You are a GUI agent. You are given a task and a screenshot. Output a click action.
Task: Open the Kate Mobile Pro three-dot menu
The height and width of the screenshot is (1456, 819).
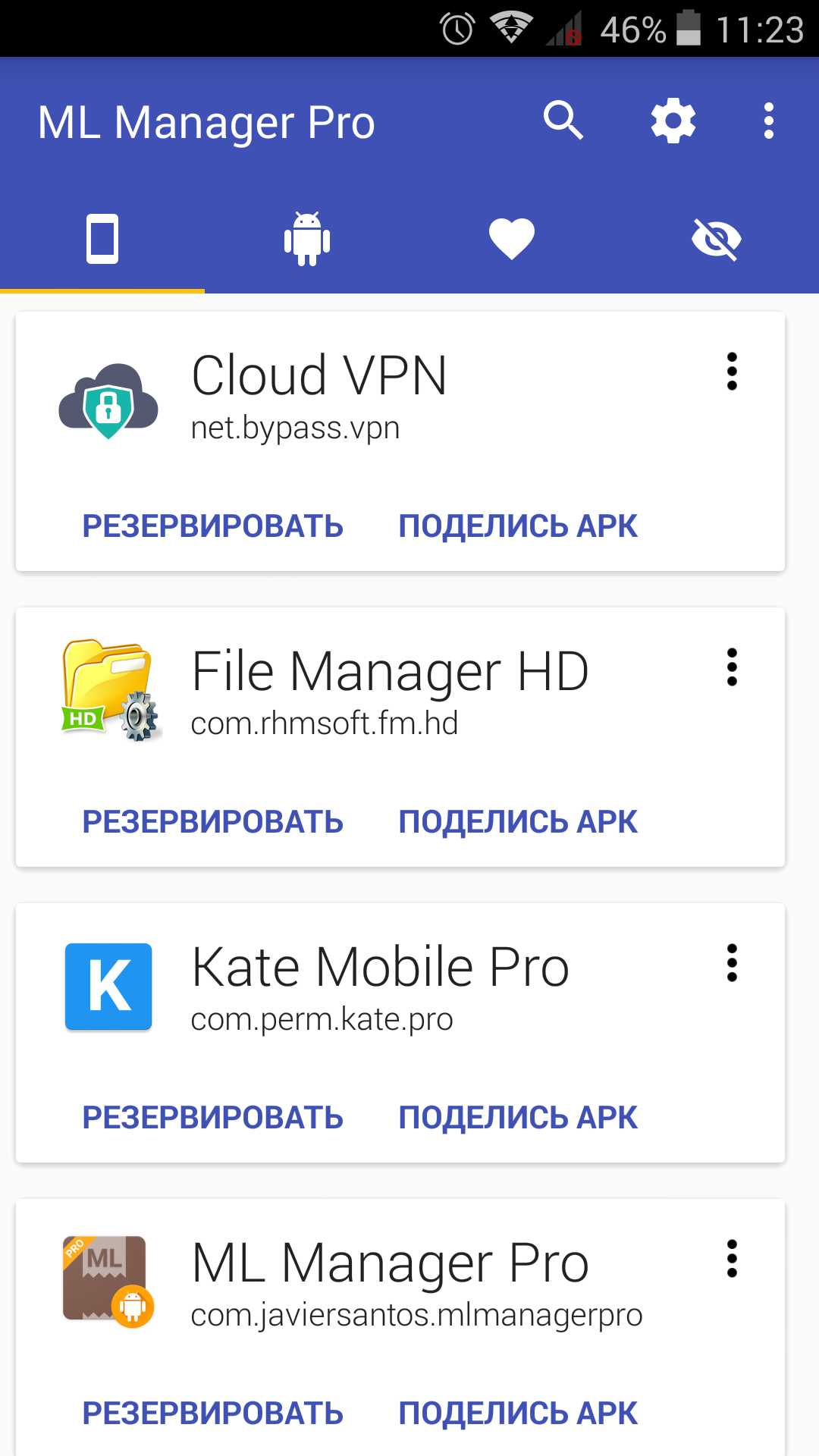tap(732, 963)
